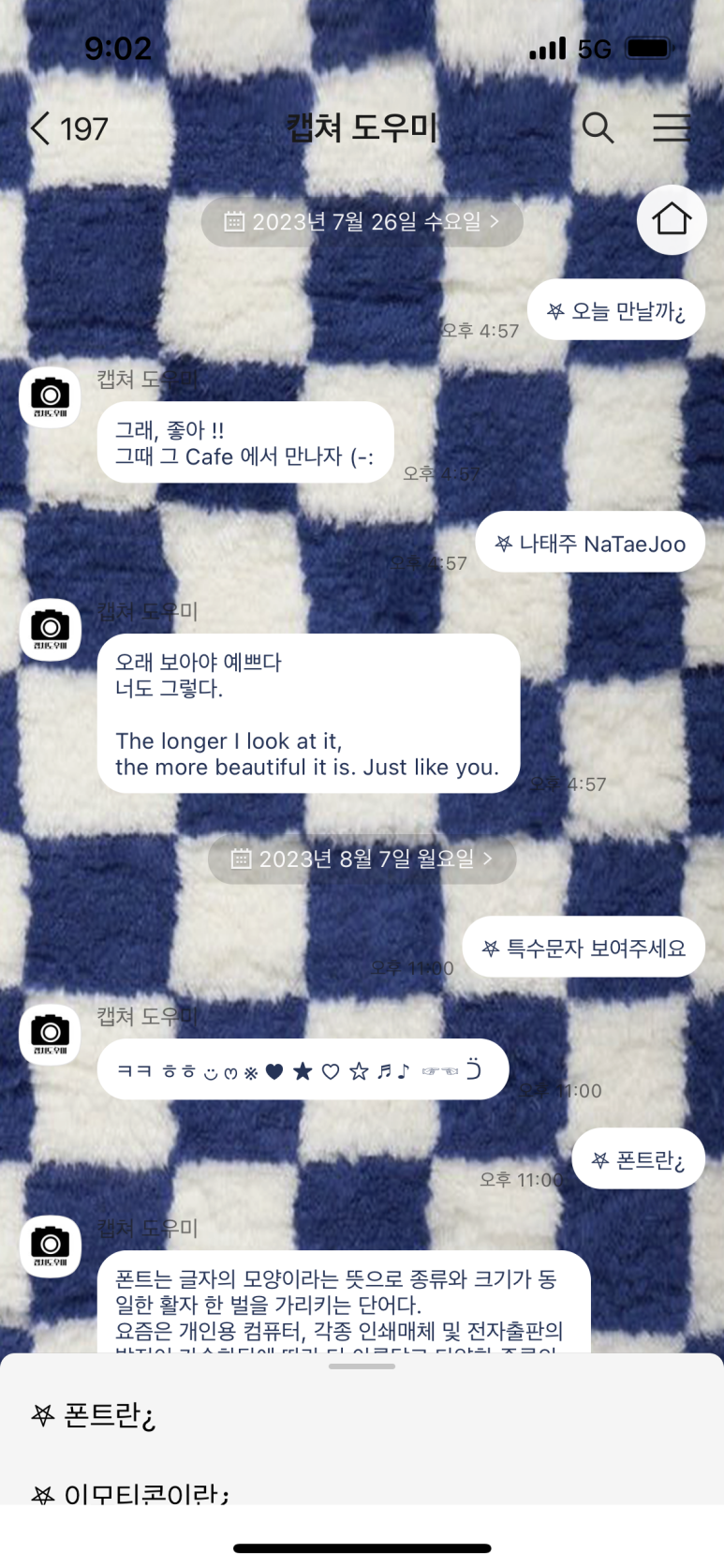
Task: Select the 이모티콘이란¿ suggestion
Action: [131, 1492]
